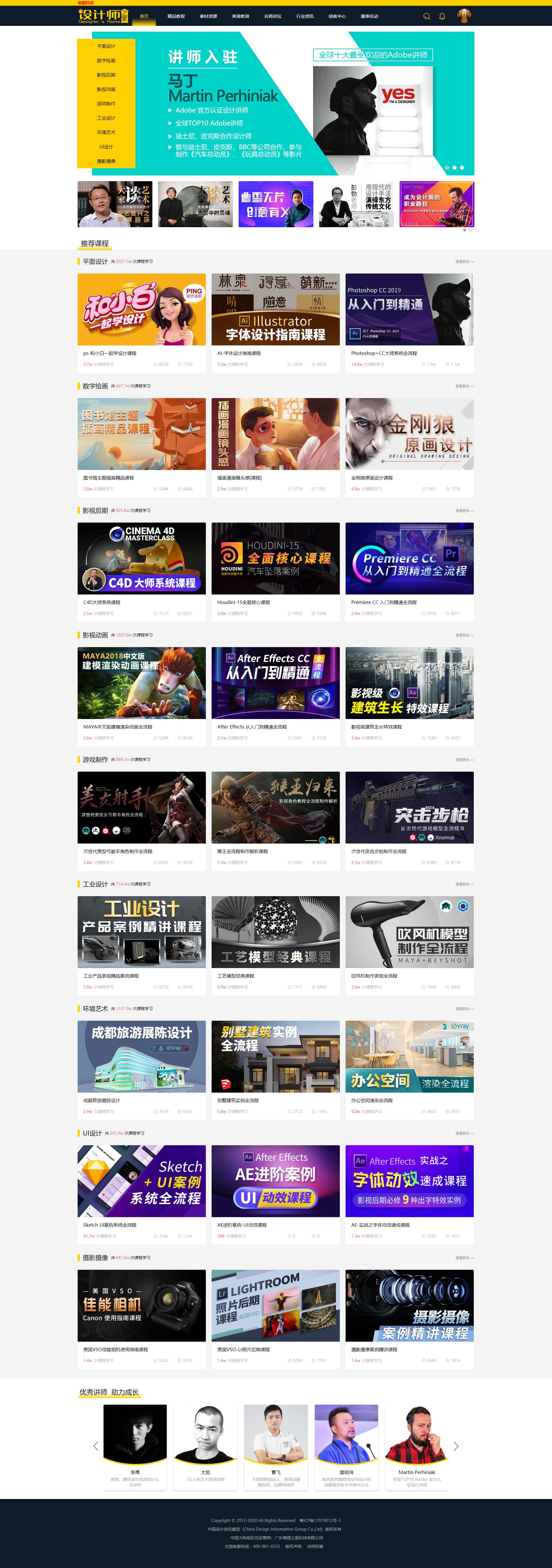This screenshot has width=552, height=1568.
Task: Open 名师讲坛 from the top menu
Action: 273,16
